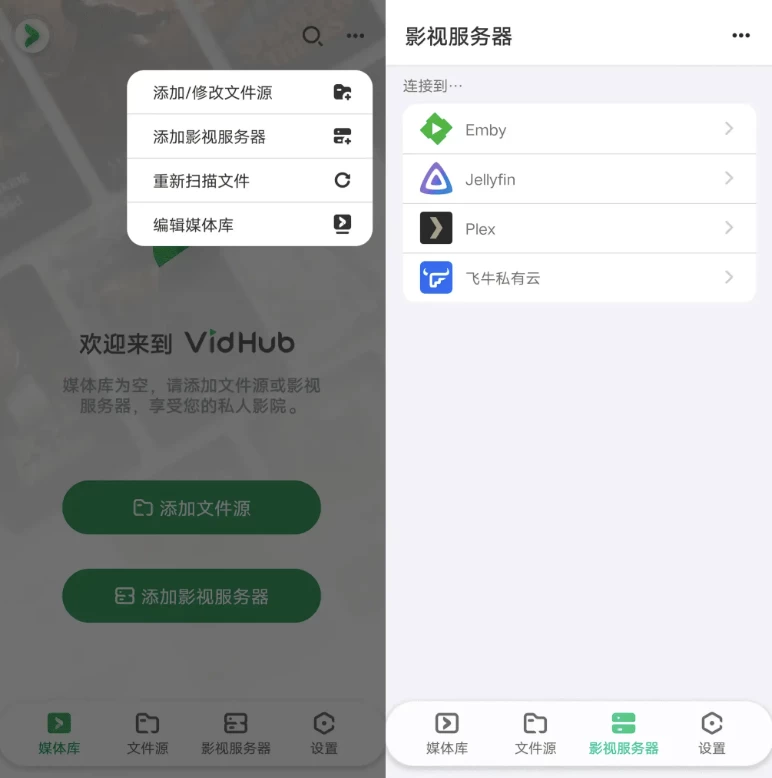Select the 飞牛私有云 server option
The image size is (772, 778).
pyautogui.click(x=579, y=278)
